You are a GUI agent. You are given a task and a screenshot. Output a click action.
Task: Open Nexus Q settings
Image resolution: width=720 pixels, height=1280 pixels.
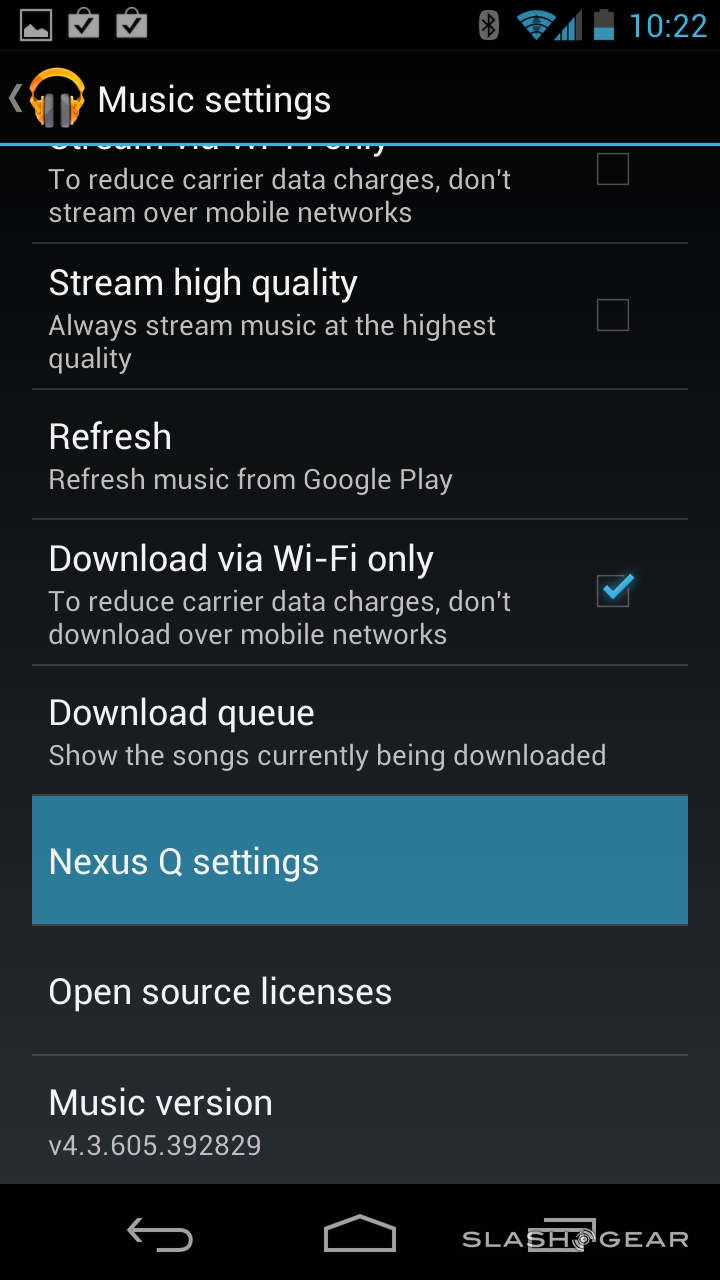click(x=359, y=861)
